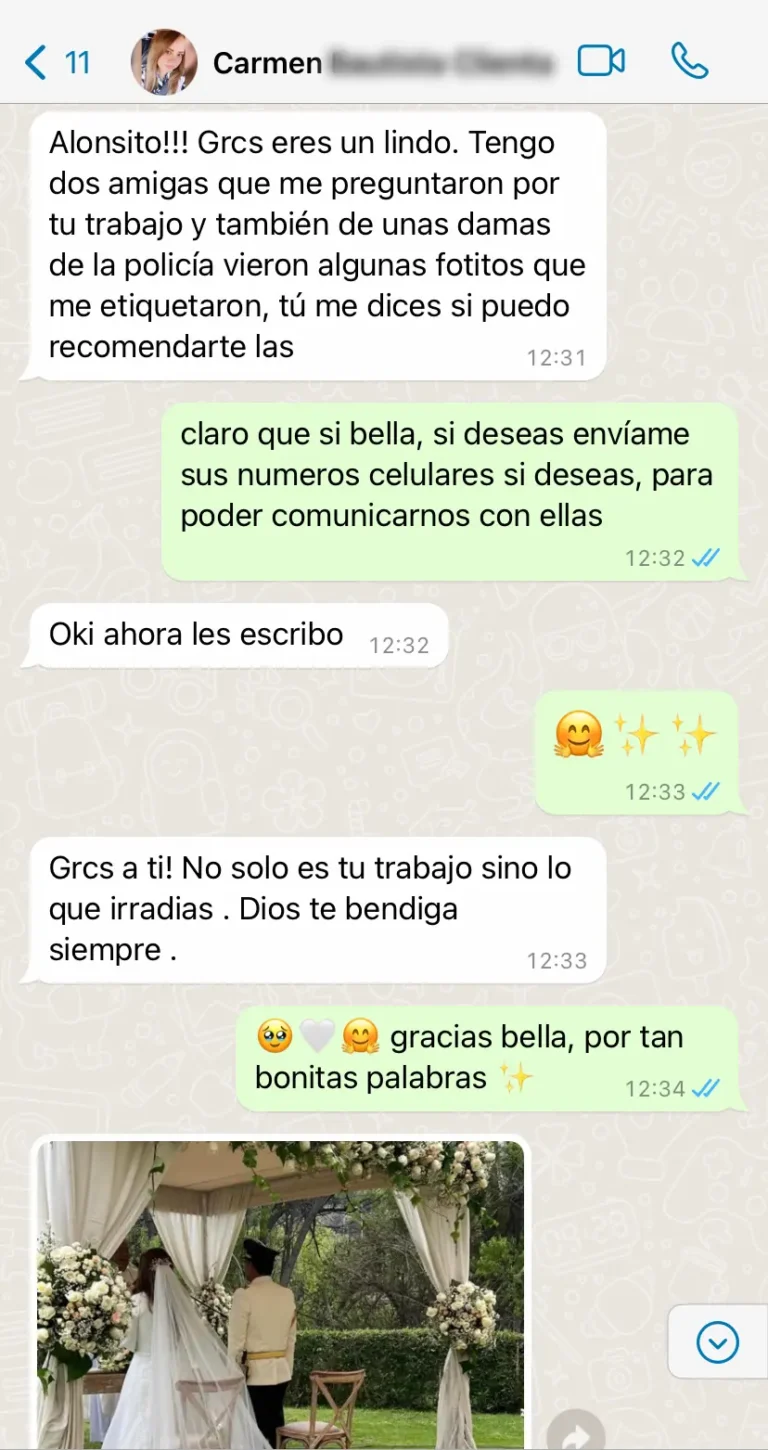Image resolution: width=768 pixels, height=1450 pixels.
Task: Start a voice call with Carmen
Action: pos(689,62)
